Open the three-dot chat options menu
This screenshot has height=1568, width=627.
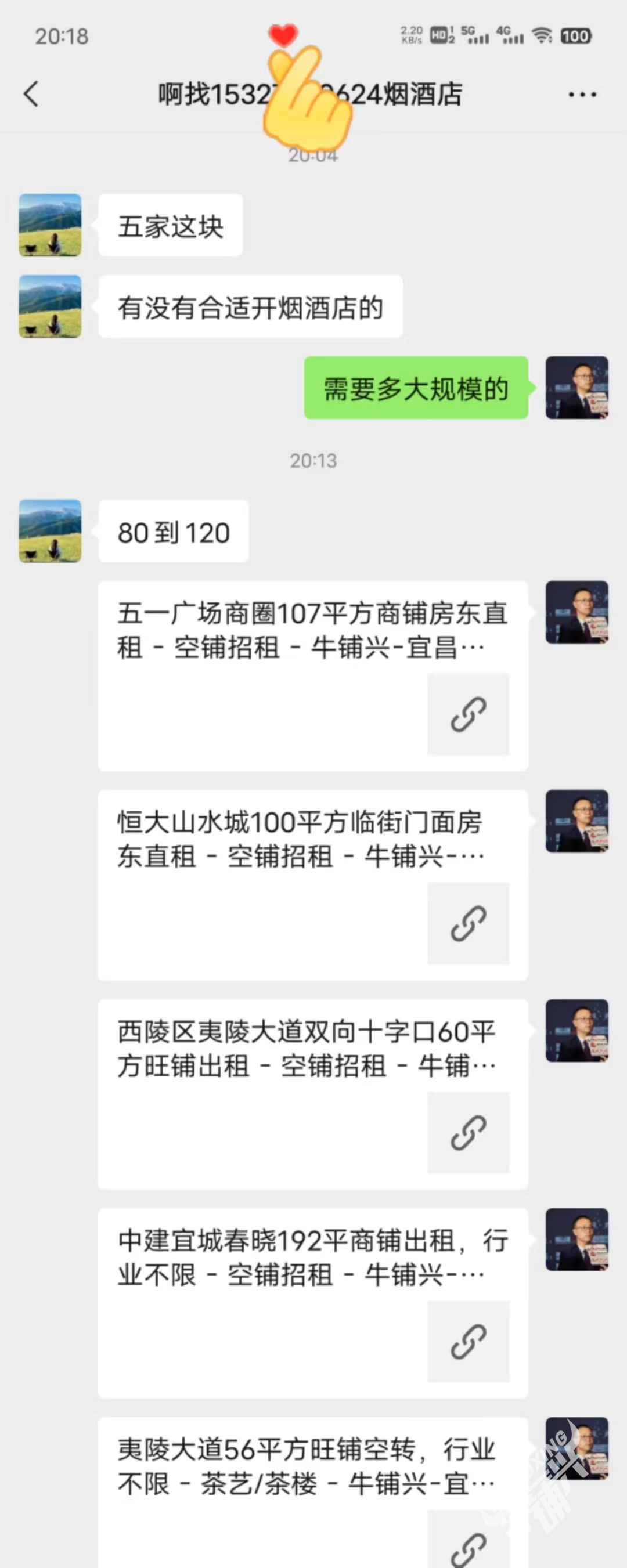(x=582, y=95)
